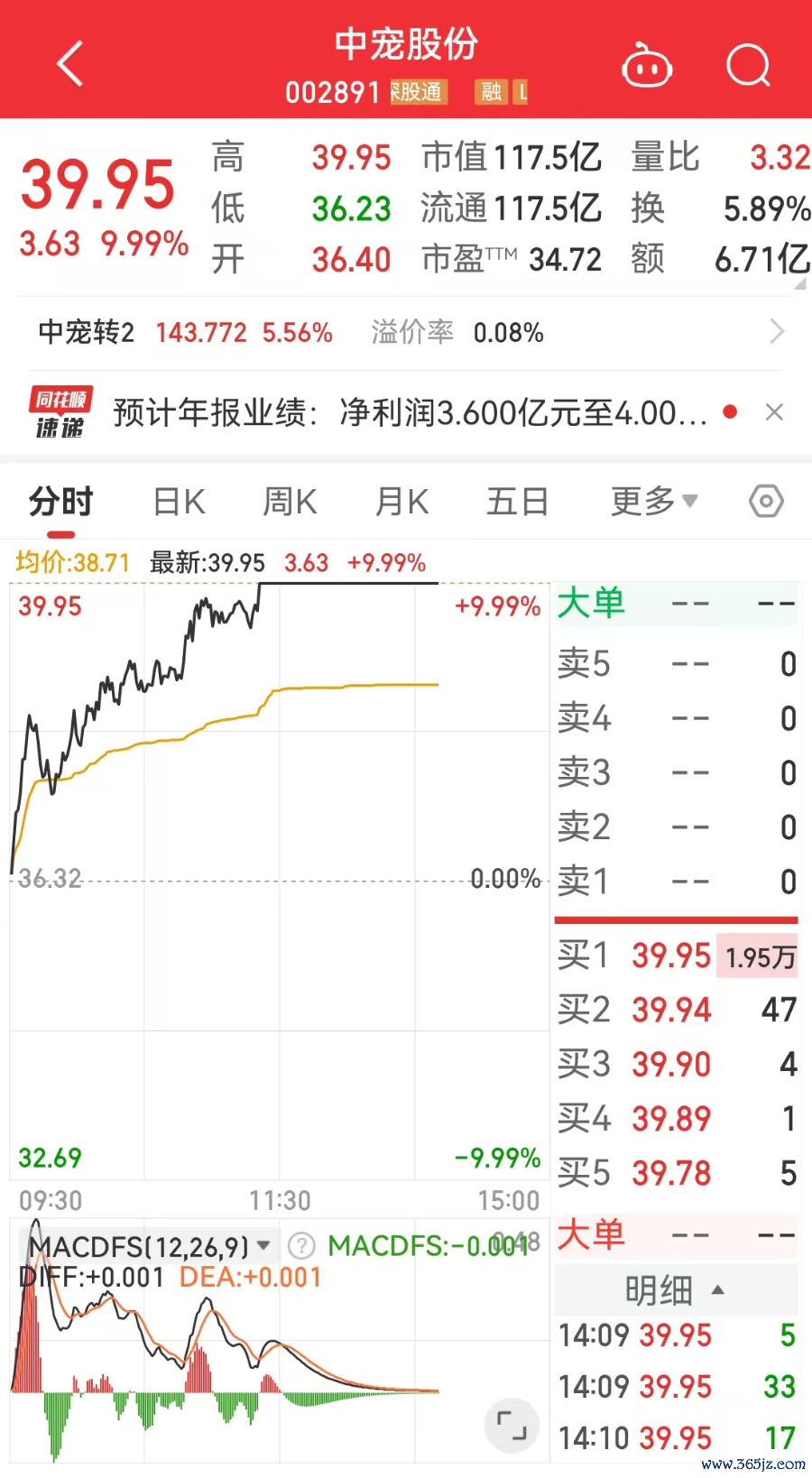Image resolution: width=812 pixels, height=1478 pixels.
Task: Toggle the 明细 trade detail selector
Action: [675, 1290]
